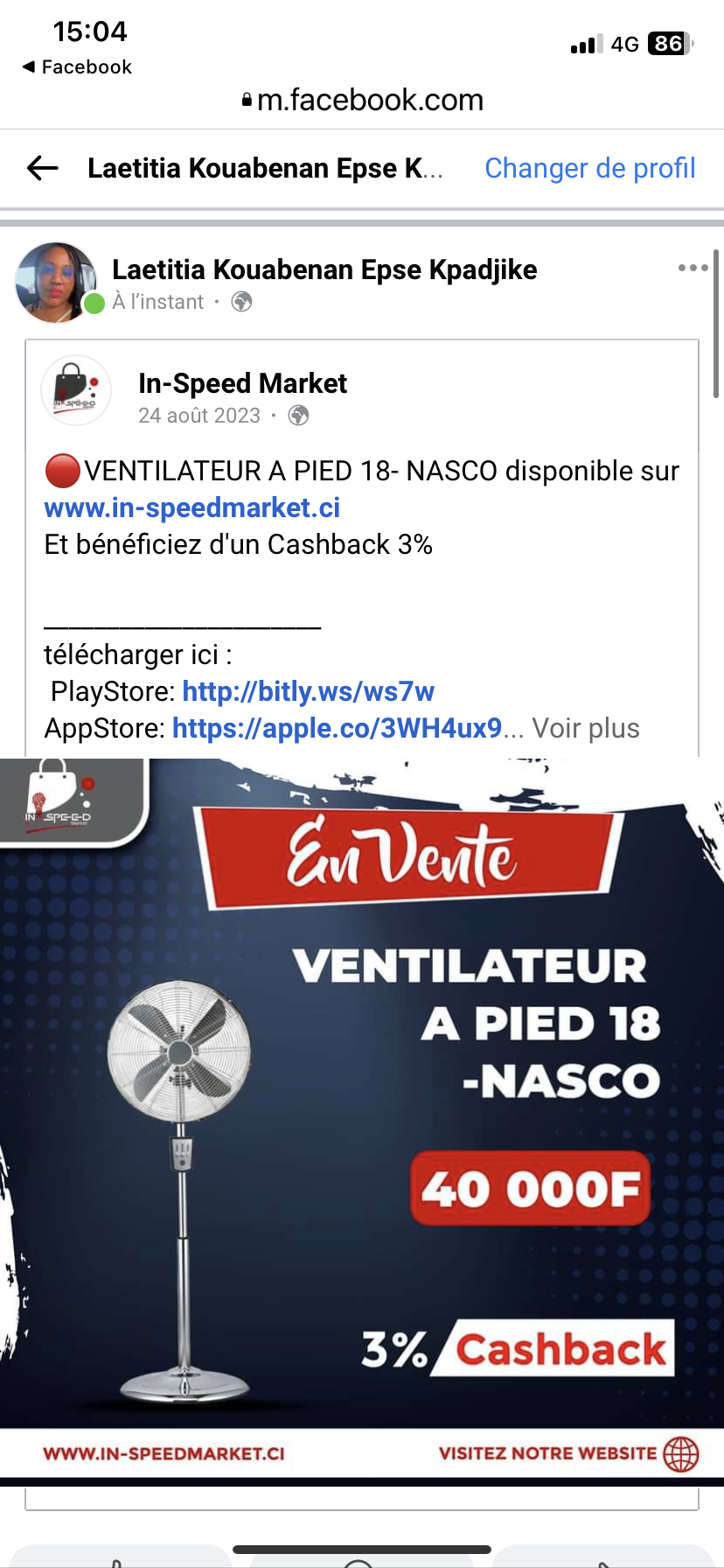
Task: Return to Facebook app via status bar
Action: pyautogui.click(x=77, y=67)
